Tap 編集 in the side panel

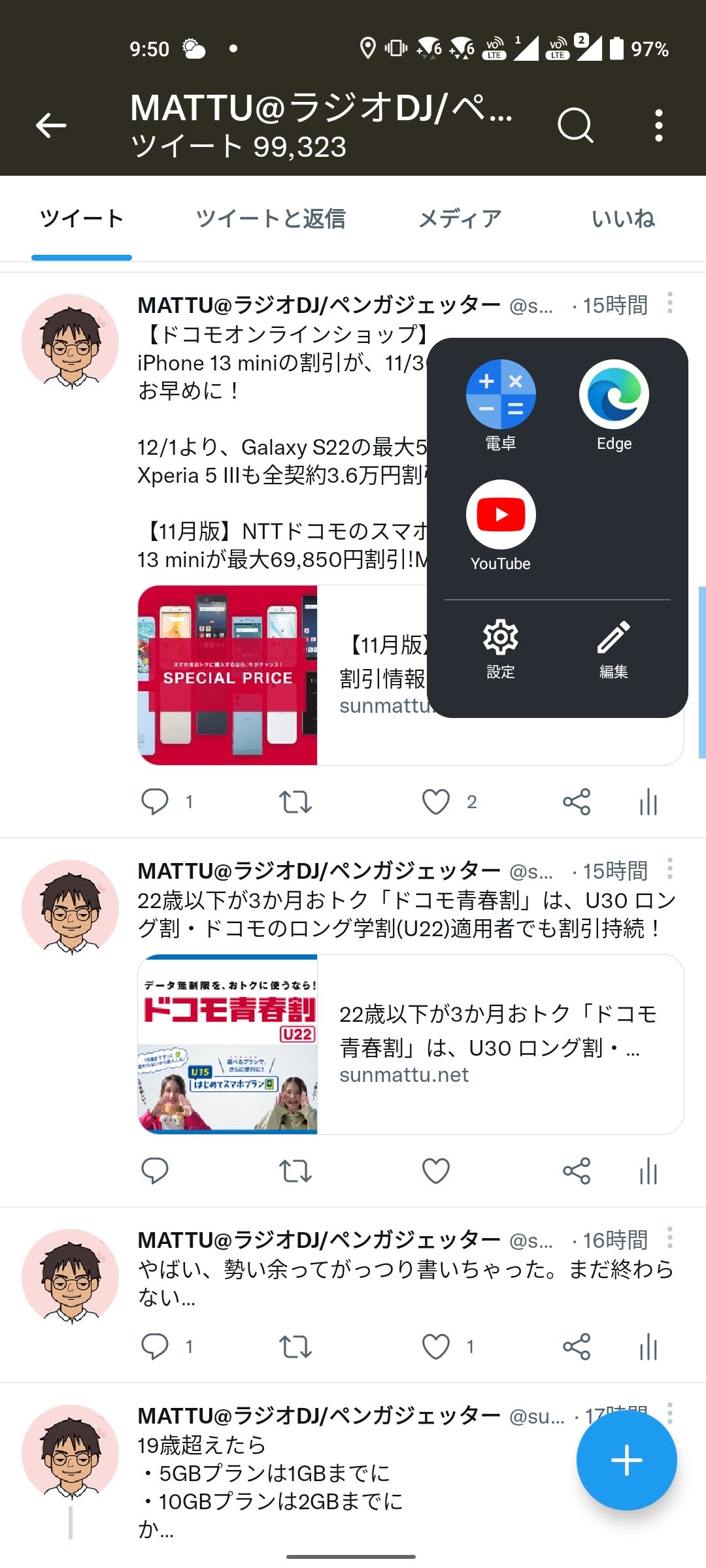614,649
